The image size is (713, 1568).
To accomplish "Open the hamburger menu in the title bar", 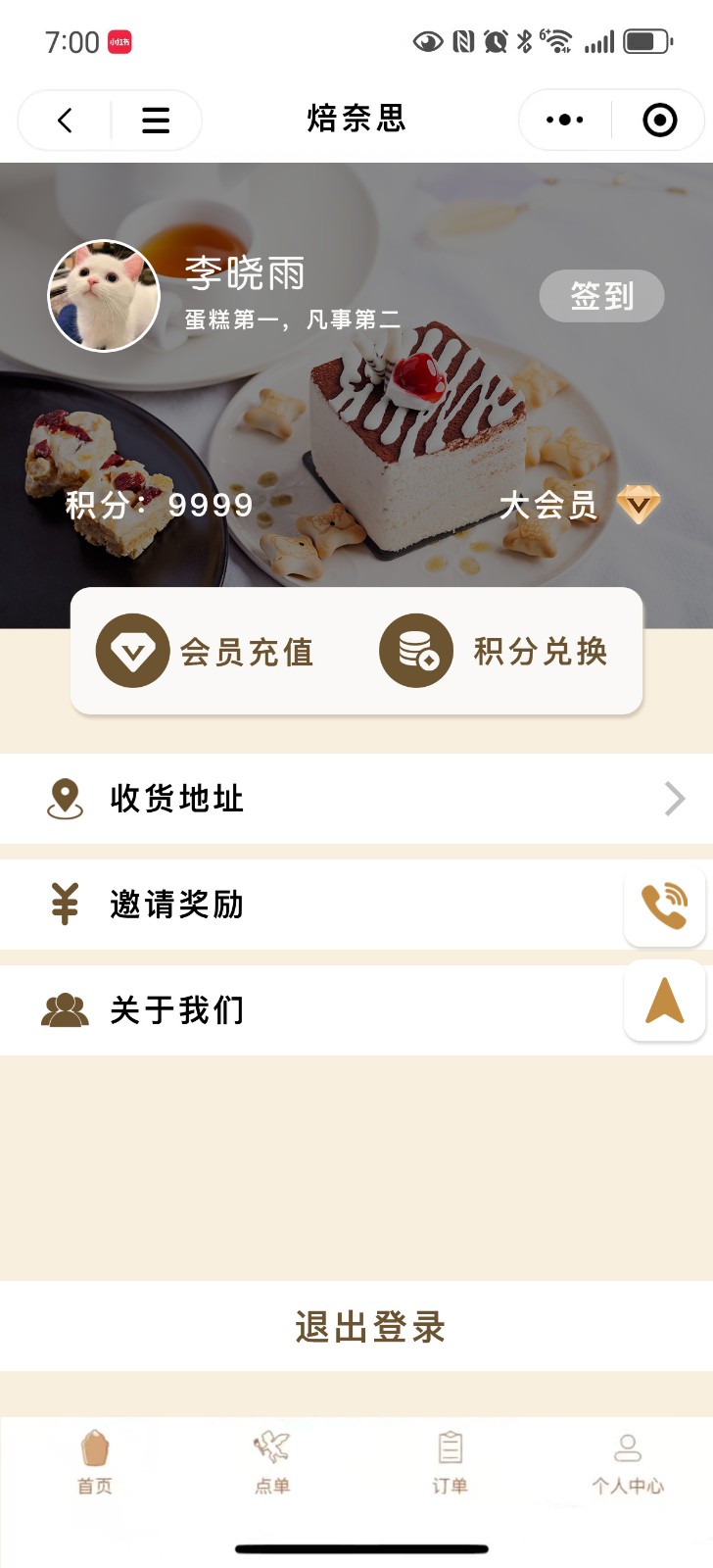I will [156, 121].
